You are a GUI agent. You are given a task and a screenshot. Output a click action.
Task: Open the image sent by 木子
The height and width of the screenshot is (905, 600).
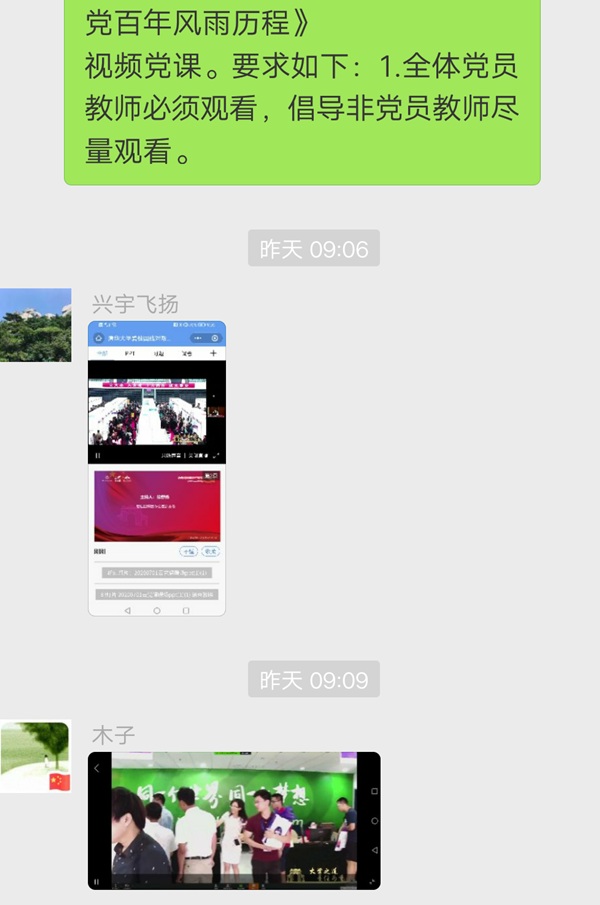[234, 820]
